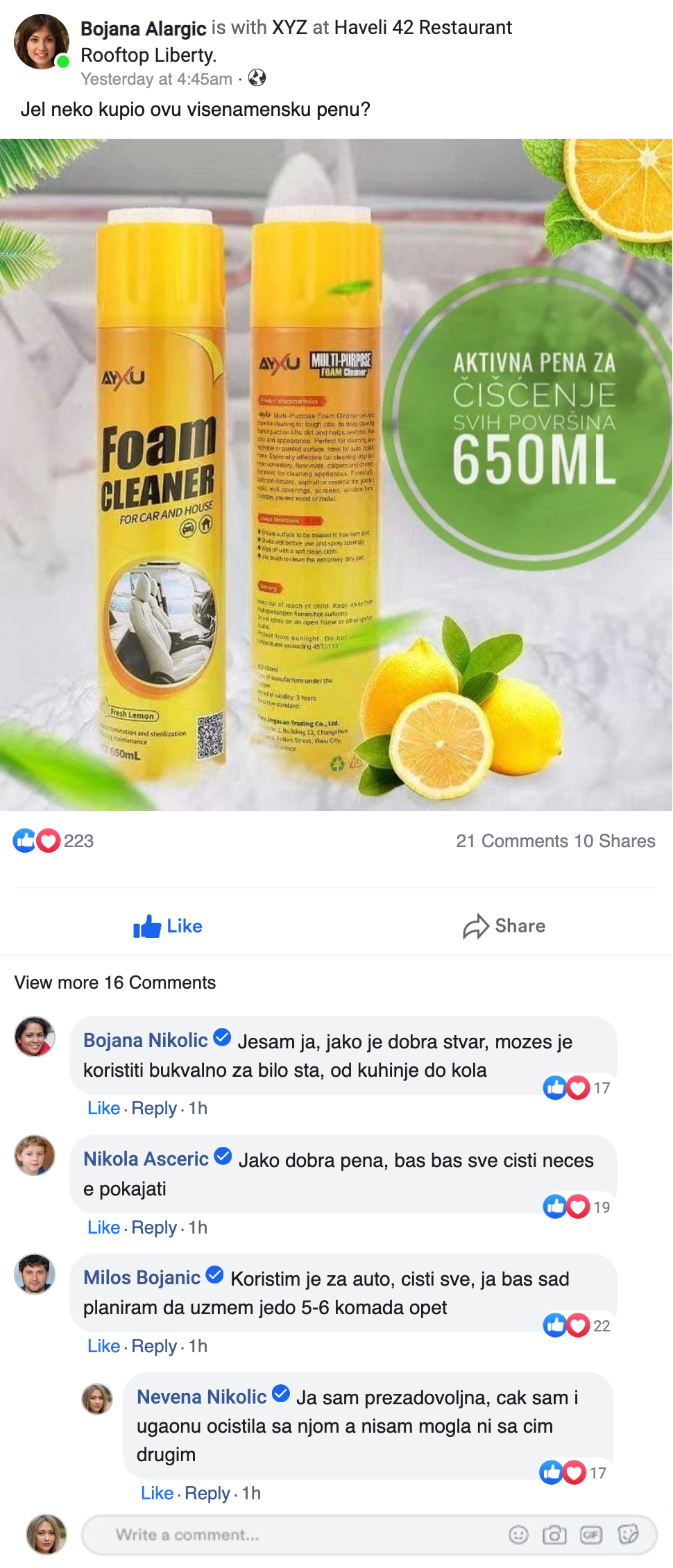Open the foam cleaner product image
The image size is (673, 1568).
(x=336, y=475)
